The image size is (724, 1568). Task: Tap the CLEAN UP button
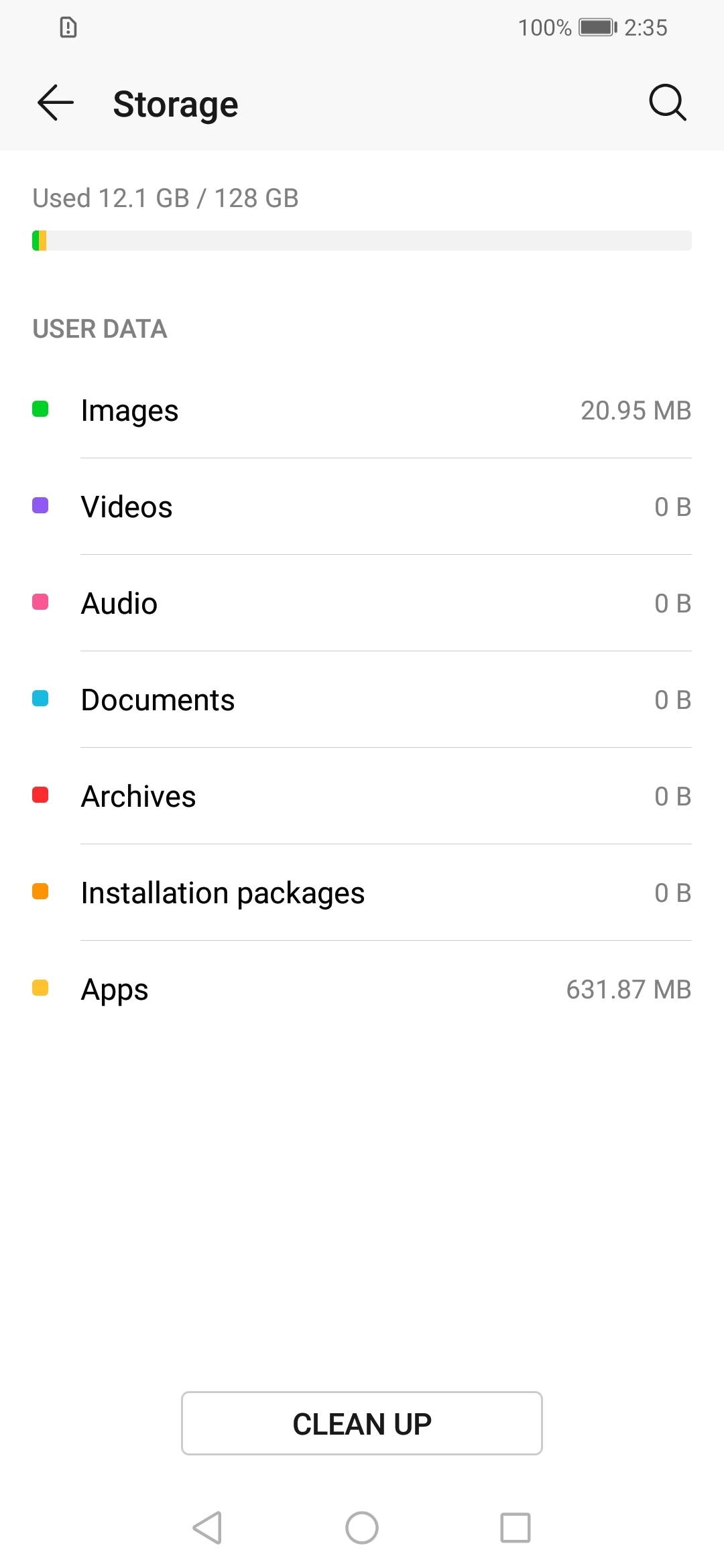coord(362,1423)
